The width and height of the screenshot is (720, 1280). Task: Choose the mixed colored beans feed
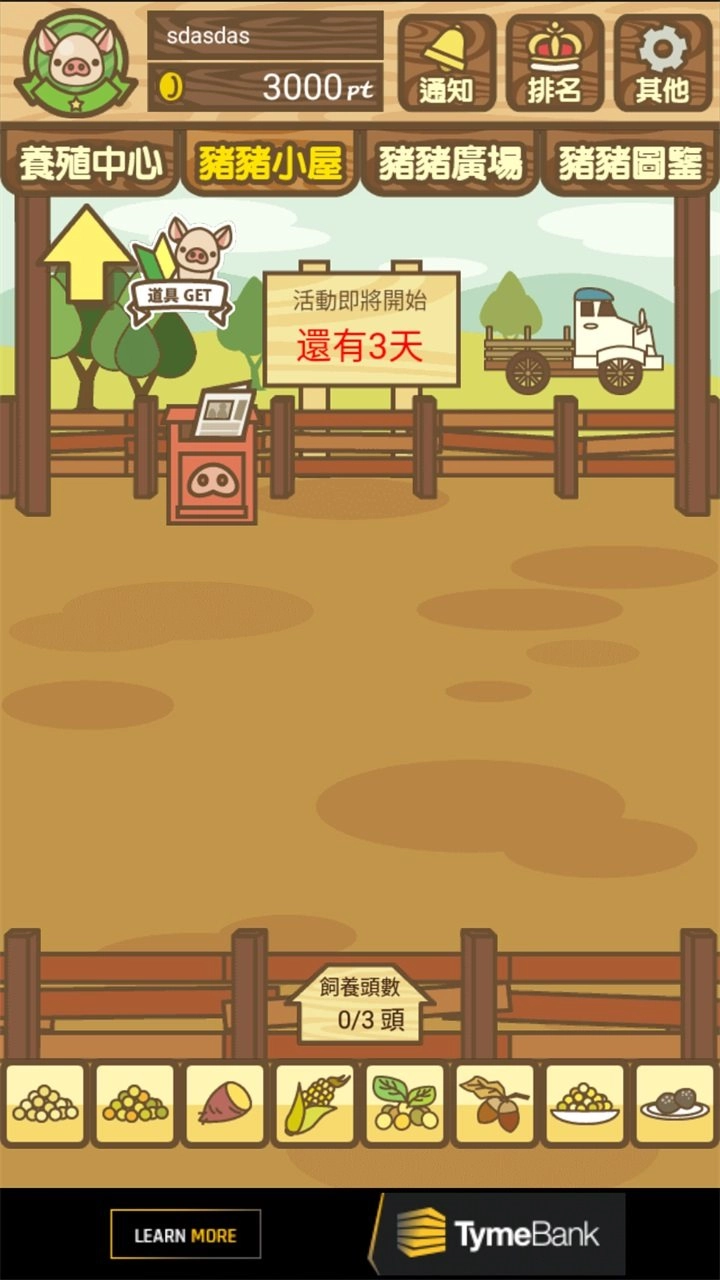pyautogui.click(x=135, y=1104)
